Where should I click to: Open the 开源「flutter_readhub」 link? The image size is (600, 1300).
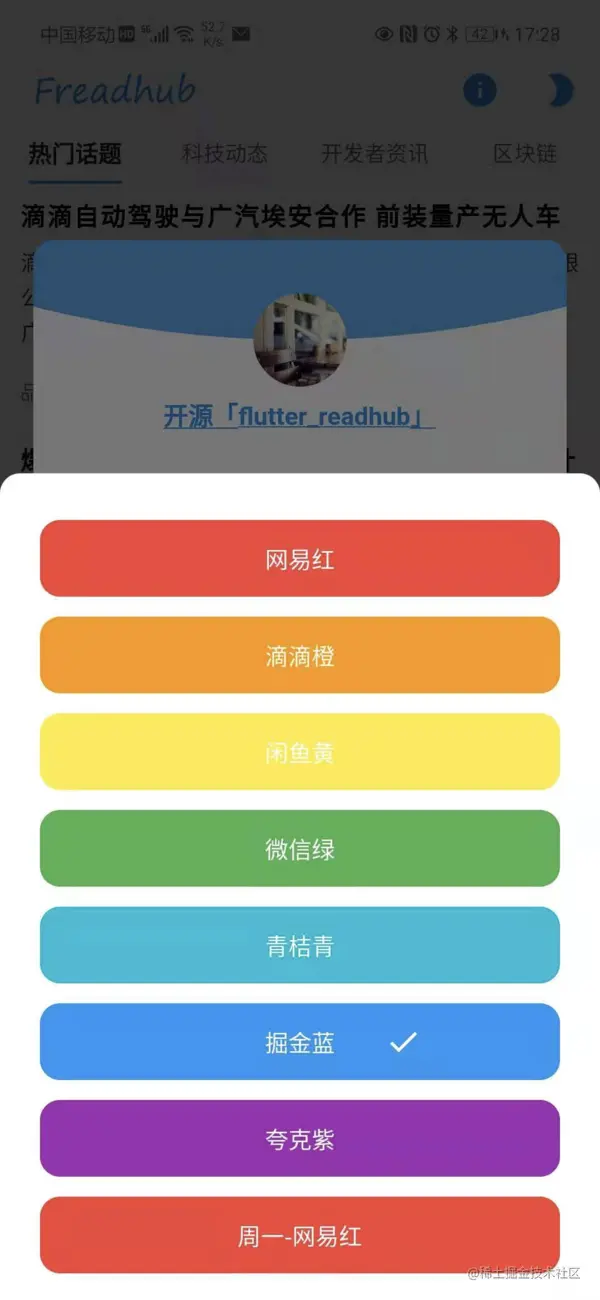[298, 417]
